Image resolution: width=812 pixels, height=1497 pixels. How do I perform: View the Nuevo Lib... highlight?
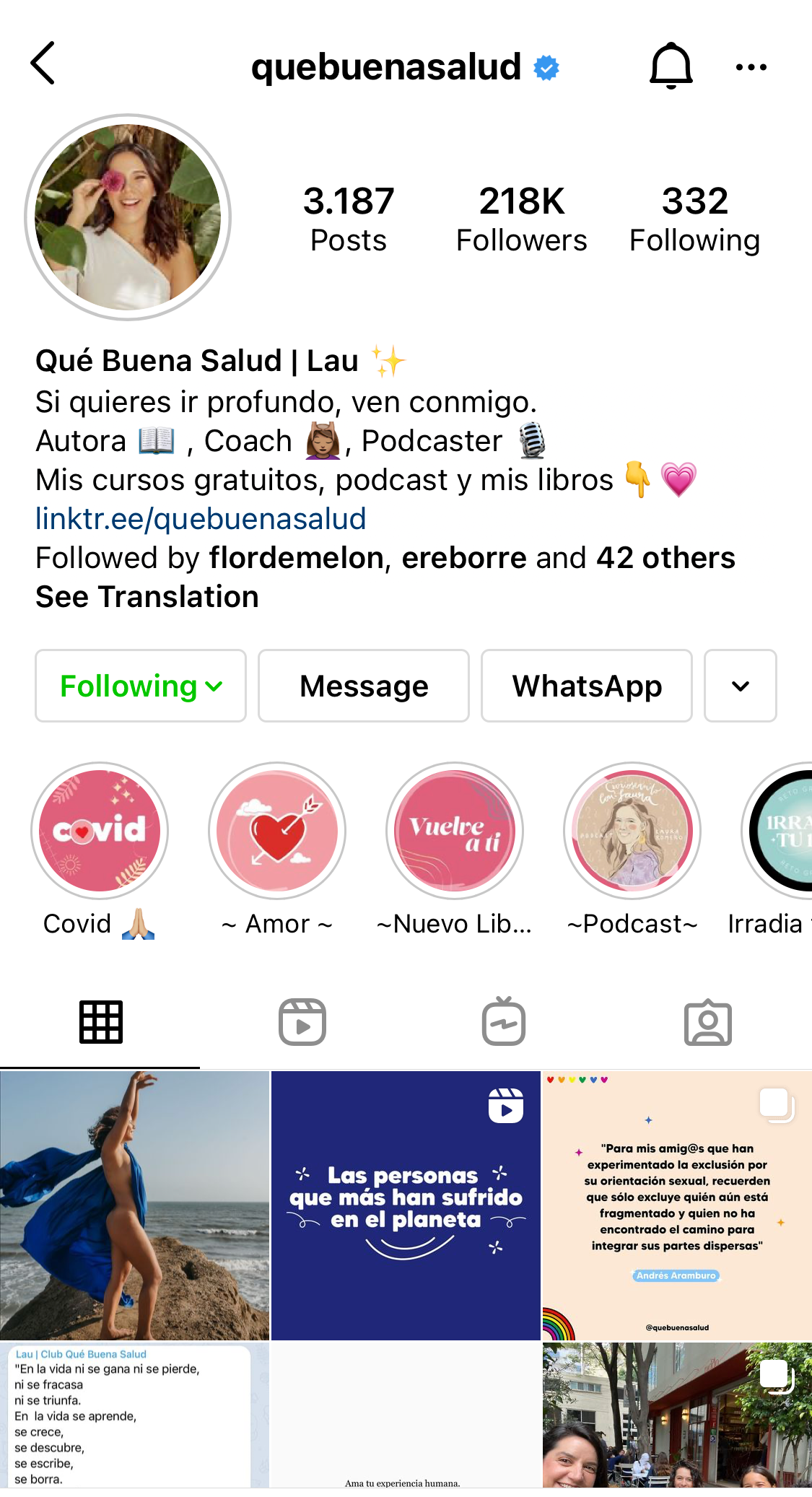click(x=455, y=831)
